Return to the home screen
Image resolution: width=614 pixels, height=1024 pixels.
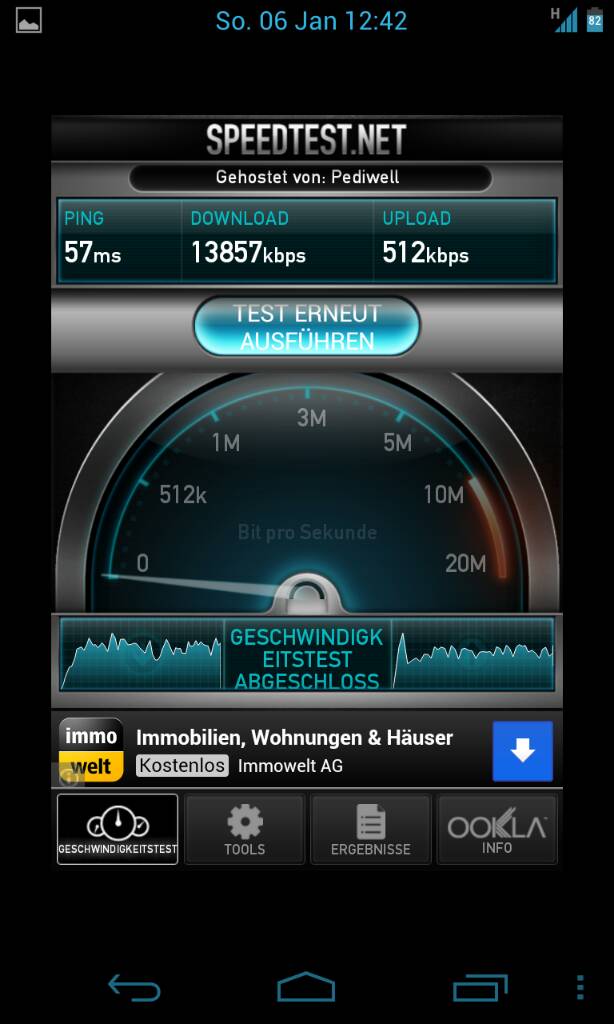coord(306,987)
